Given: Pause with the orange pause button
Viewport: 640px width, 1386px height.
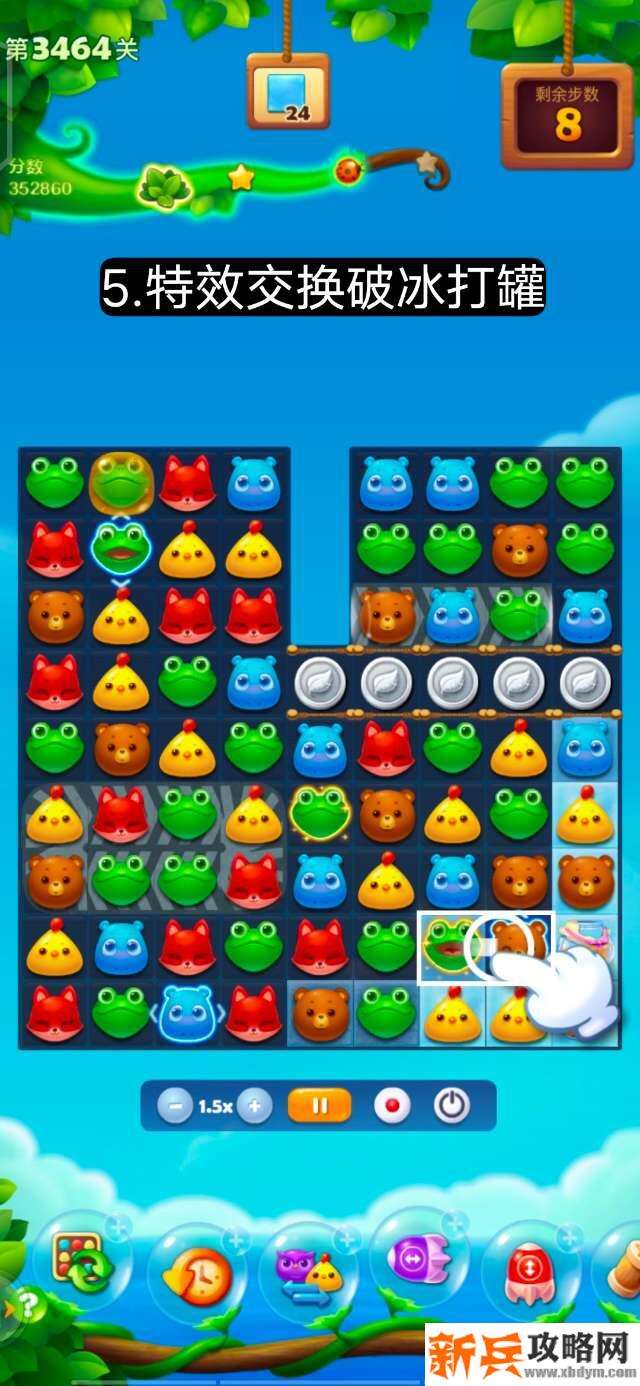Looking at the screenshot, I should (x=320, y=1106).
